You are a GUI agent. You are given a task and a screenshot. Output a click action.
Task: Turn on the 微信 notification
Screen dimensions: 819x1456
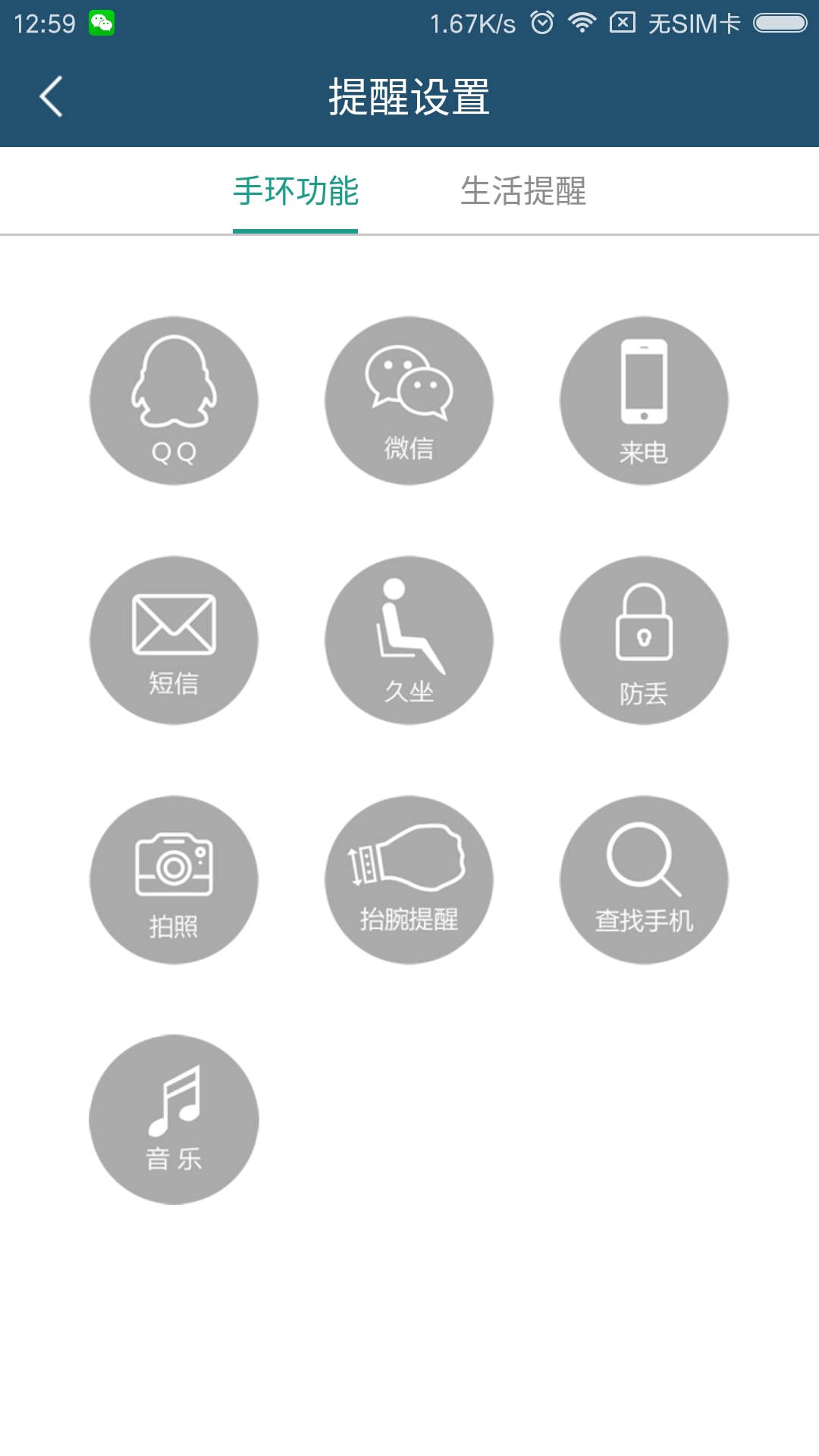(409, 400)
